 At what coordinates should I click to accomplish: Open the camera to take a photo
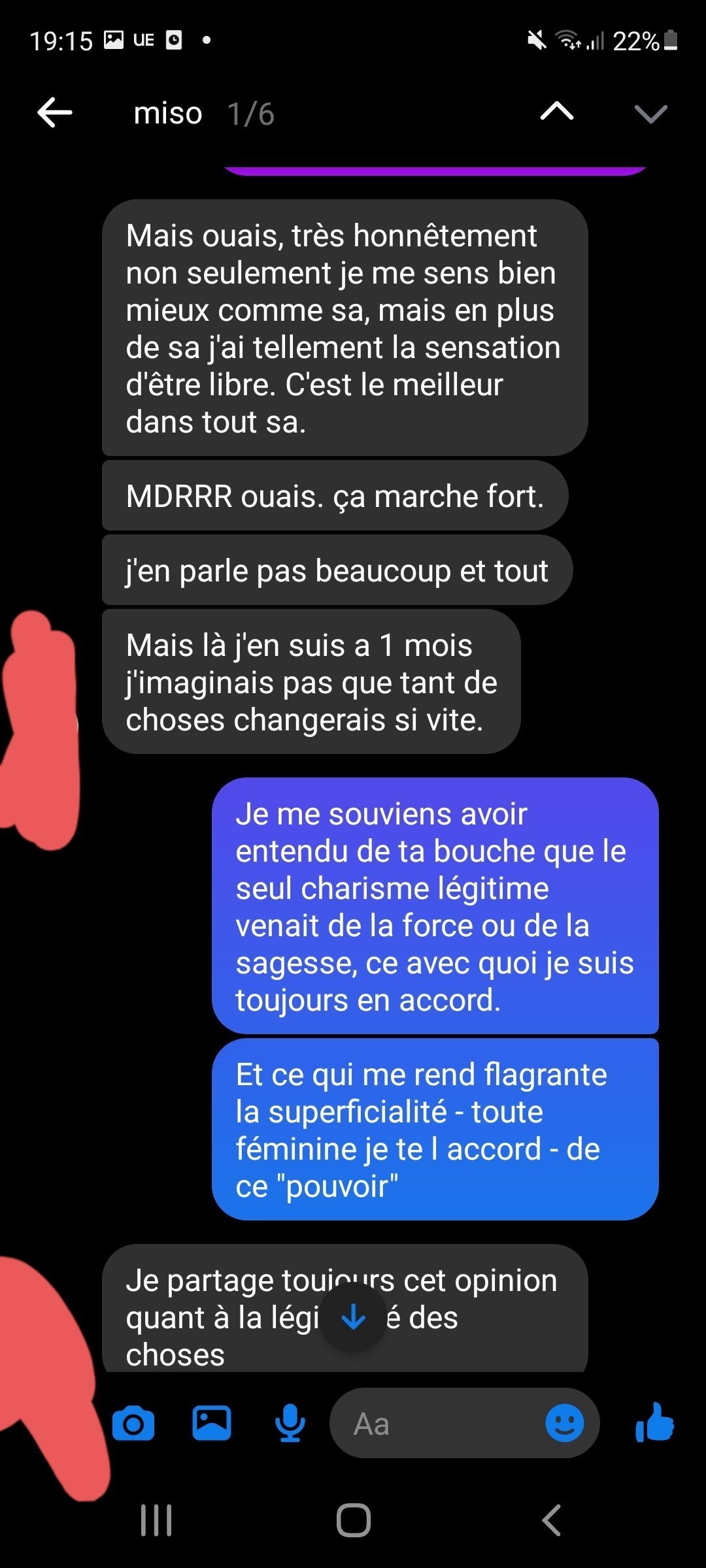133,1424
